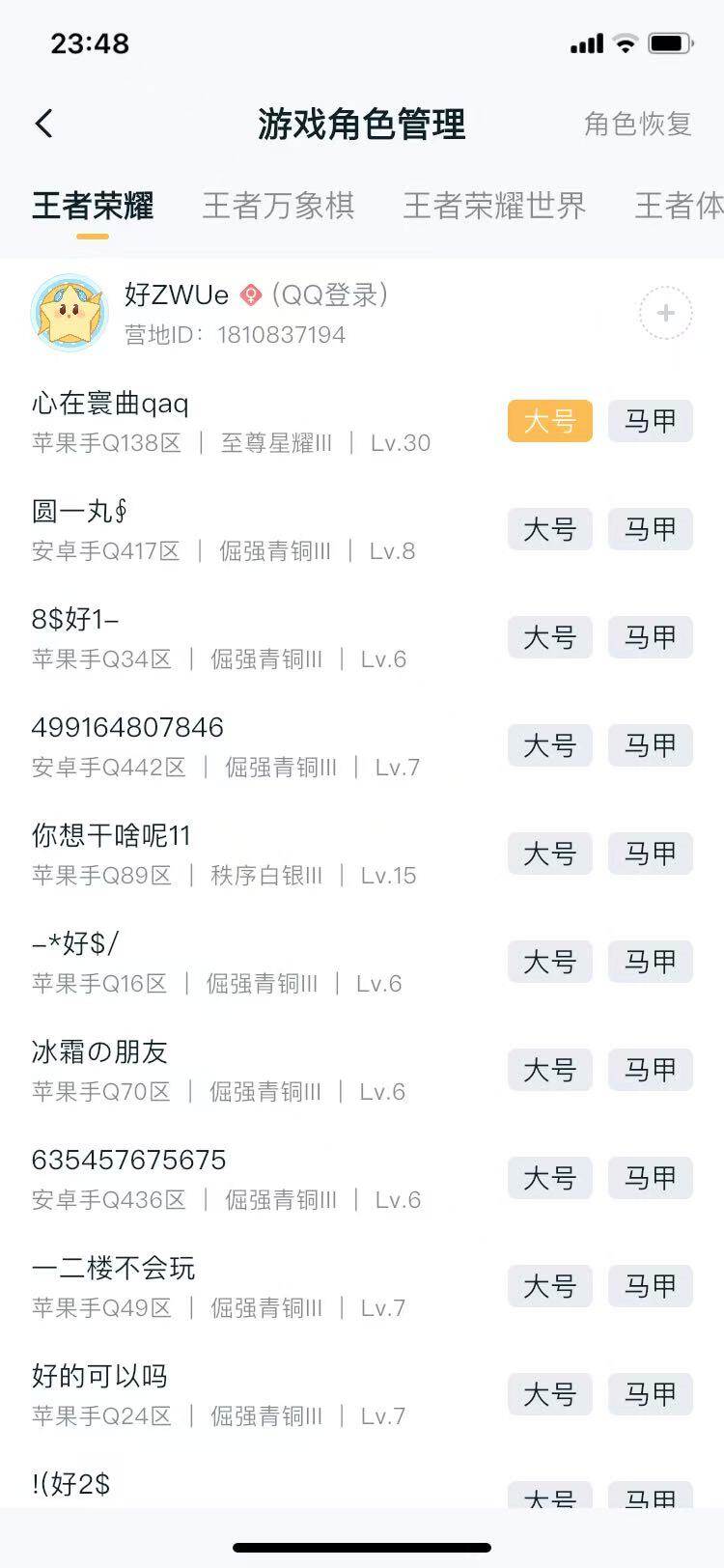Open 角色恢复 in the top right
This screenshot has width=724, height=1568.
pos(636,125)
